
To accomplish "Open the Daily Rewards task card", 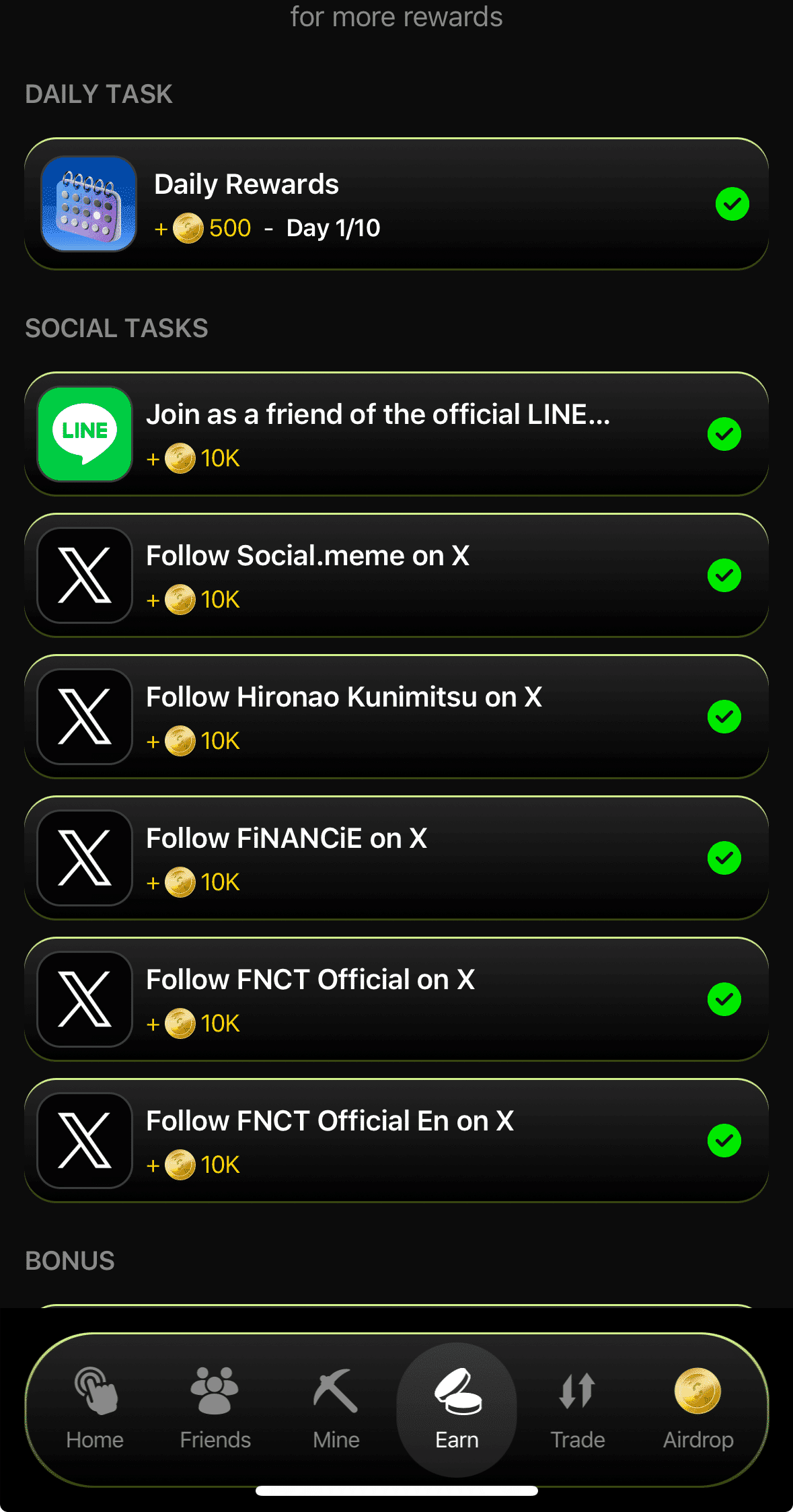I will point(397,202).
